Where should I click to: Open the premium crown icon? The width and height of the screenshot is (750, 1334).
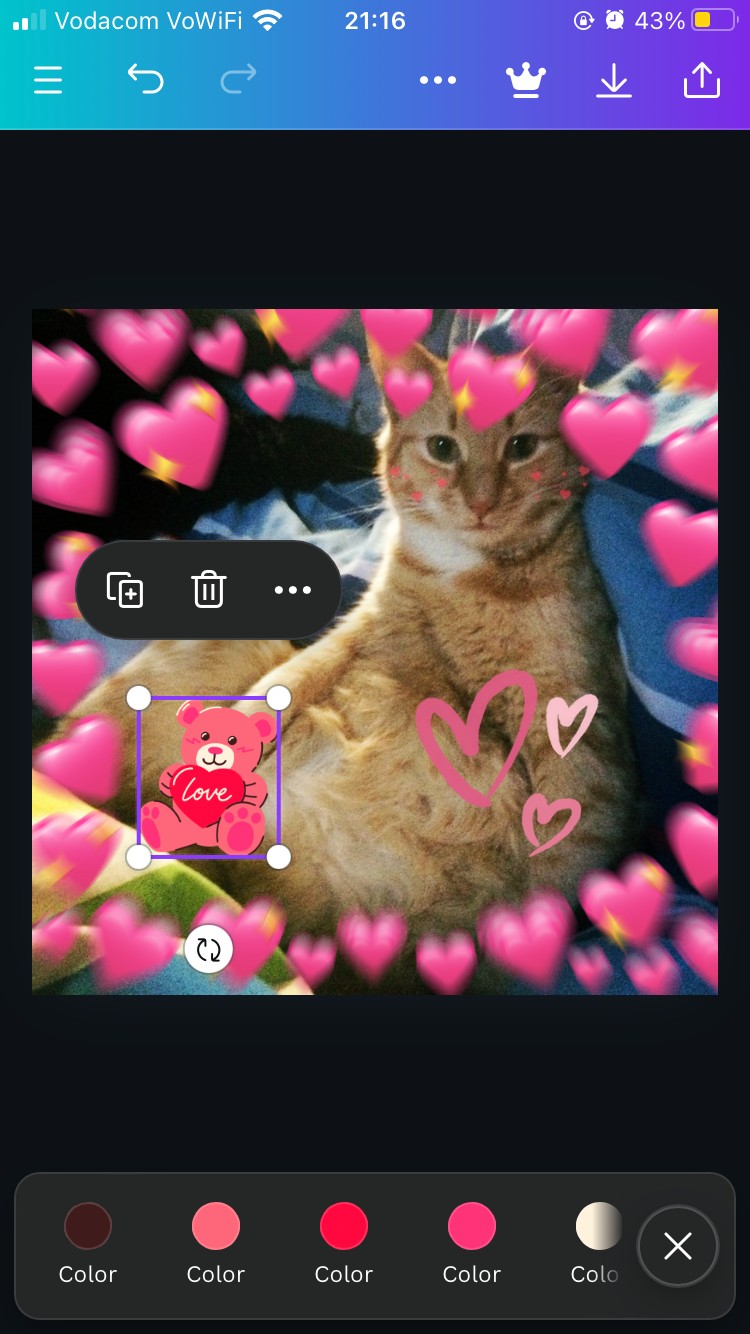(526, 80)
